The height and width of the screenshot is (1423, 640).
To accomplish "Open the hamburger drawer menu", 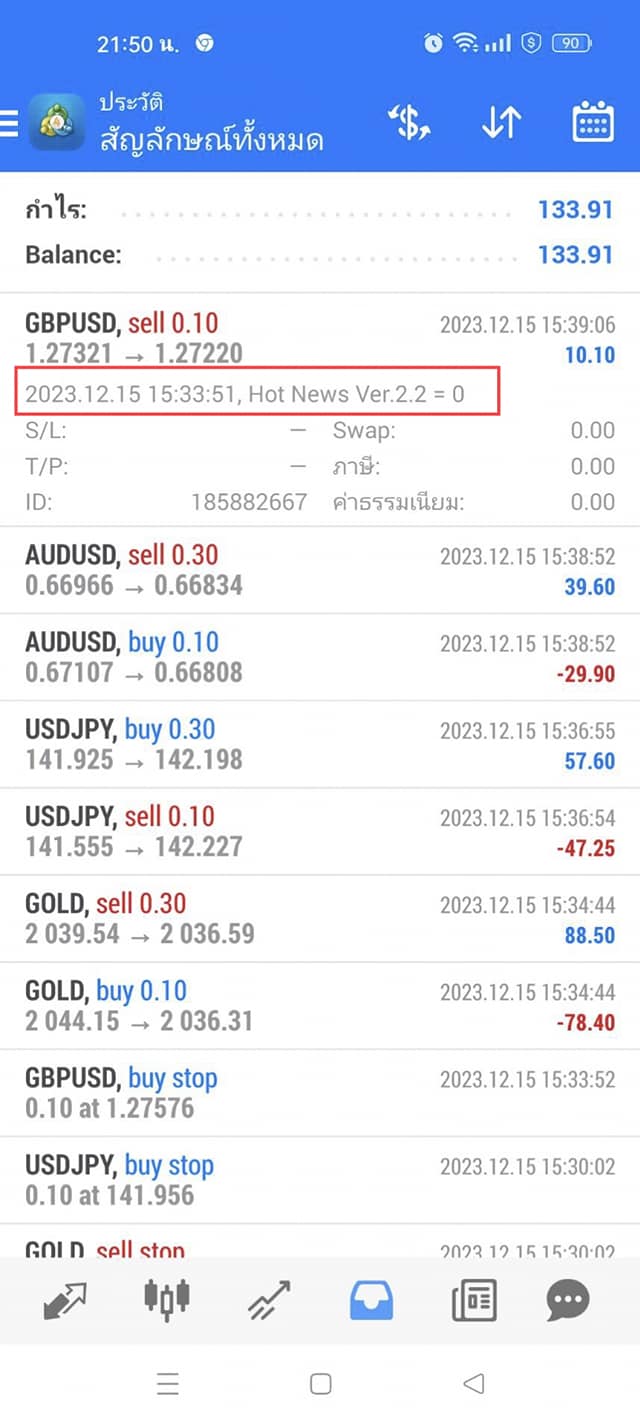I will [9, 123].
